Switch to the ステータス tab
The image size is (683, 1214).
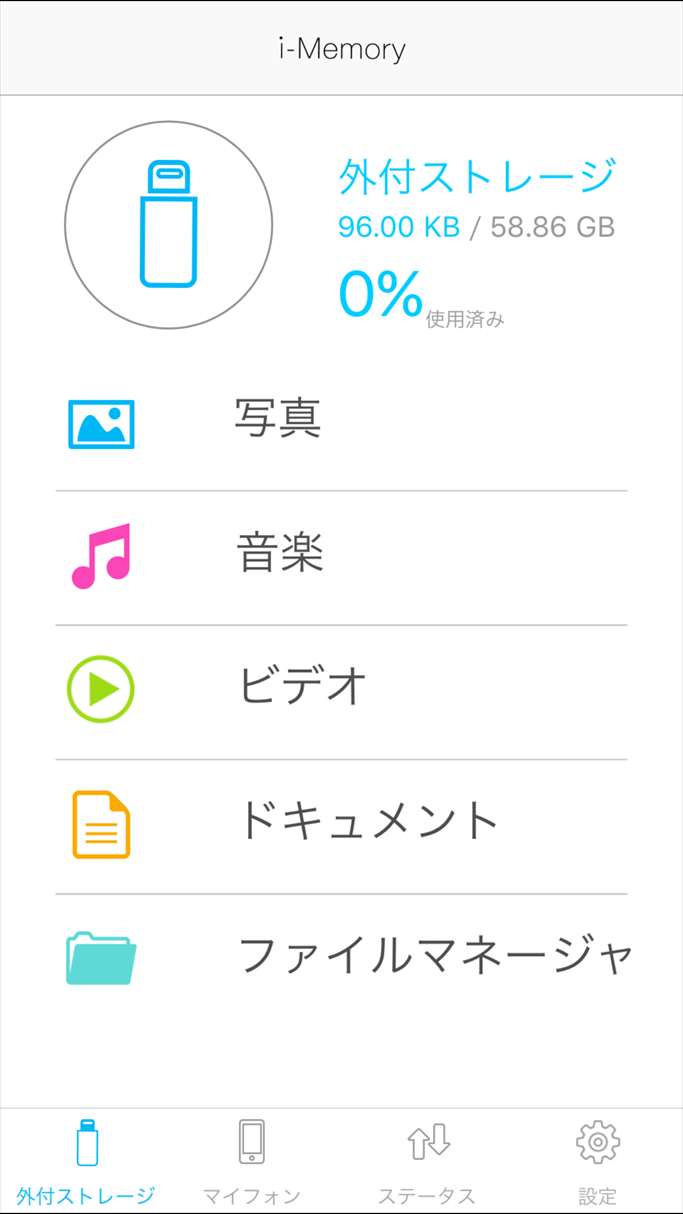pyautogui.click(x=427, y=1162)
